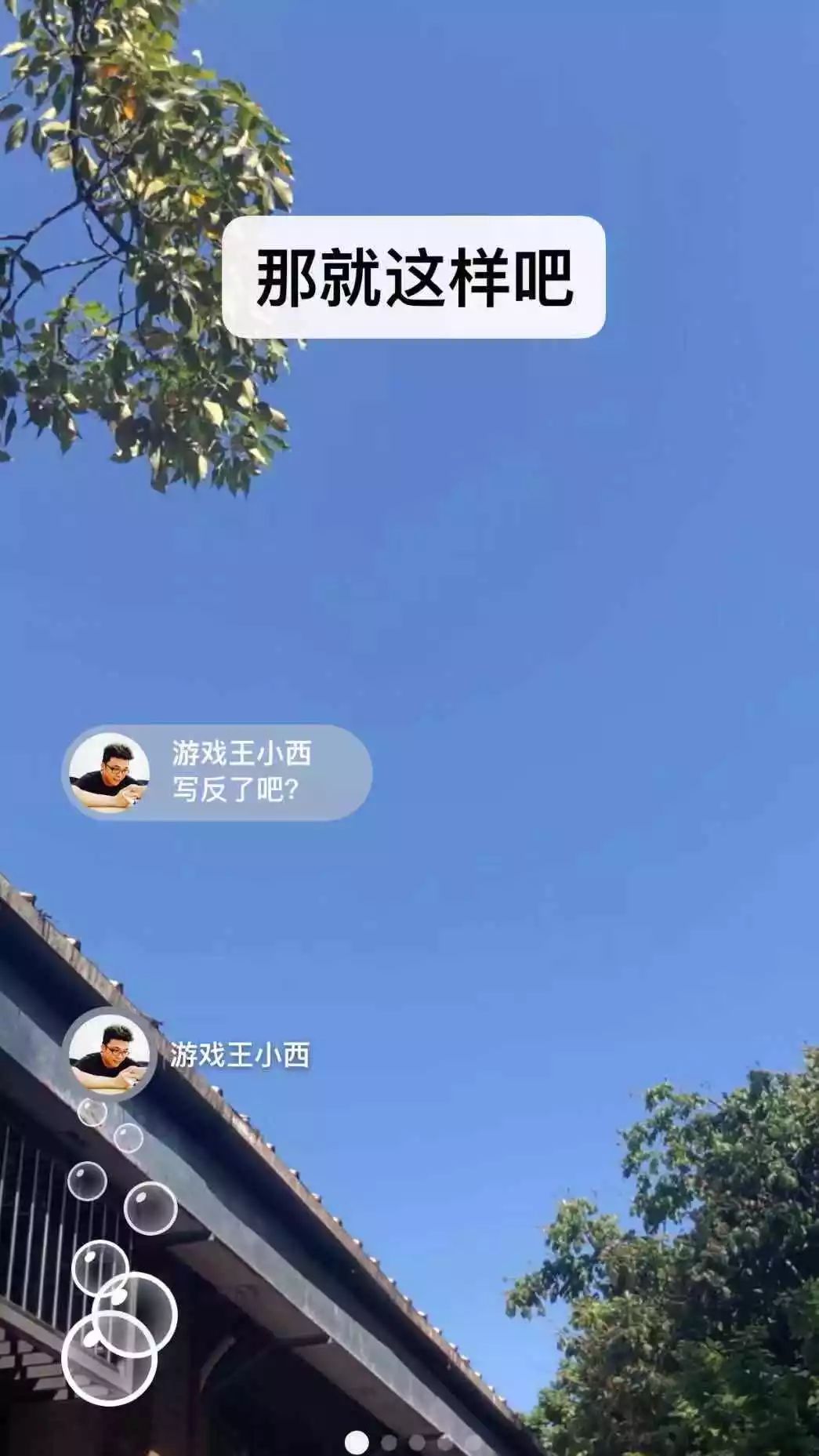
Task: Select the third page indicator dot
Action: pos(416,1443)
